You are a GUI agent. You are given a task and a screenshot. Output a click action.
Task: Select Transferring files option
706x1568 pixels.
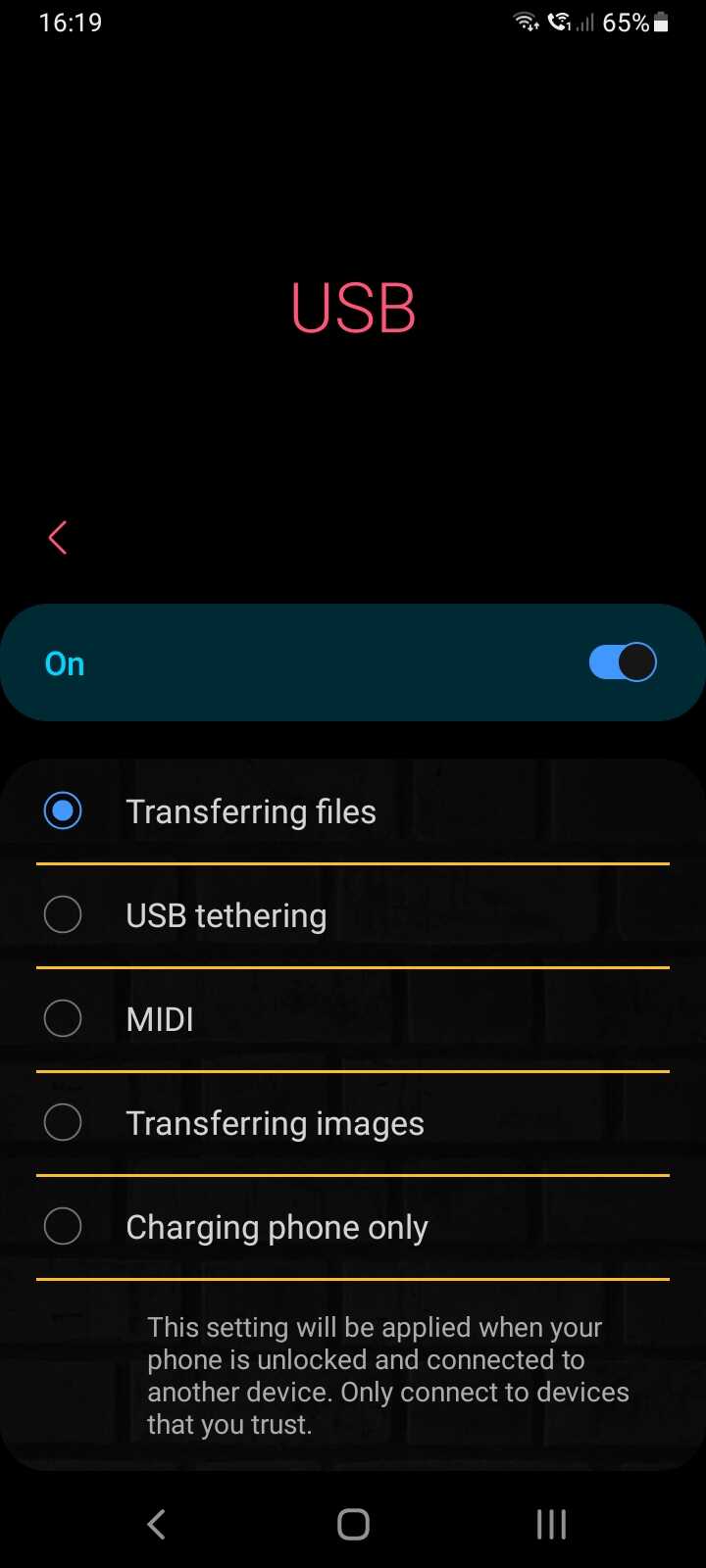(x=353, y=811)
